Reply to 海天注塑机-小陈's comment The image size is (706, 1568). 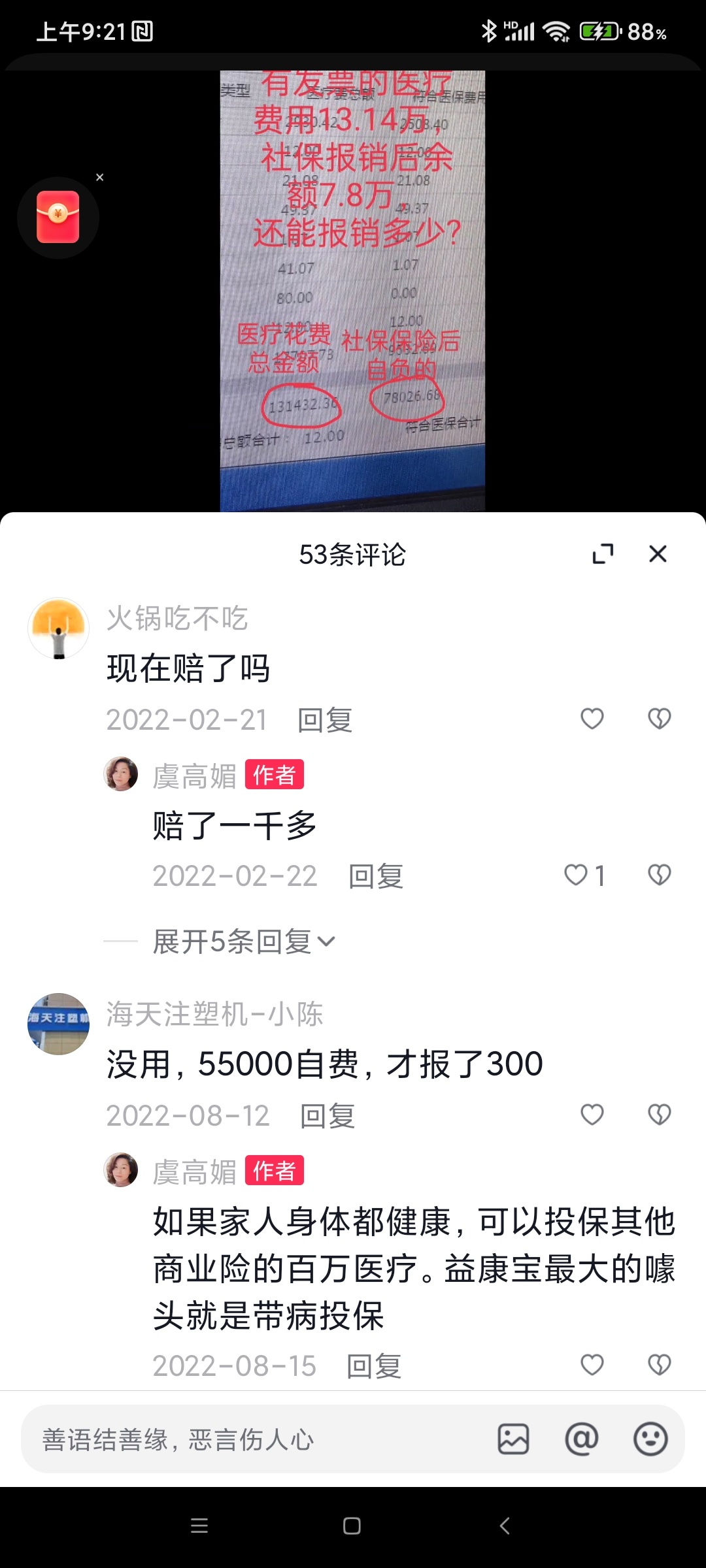click(328, 1116)
